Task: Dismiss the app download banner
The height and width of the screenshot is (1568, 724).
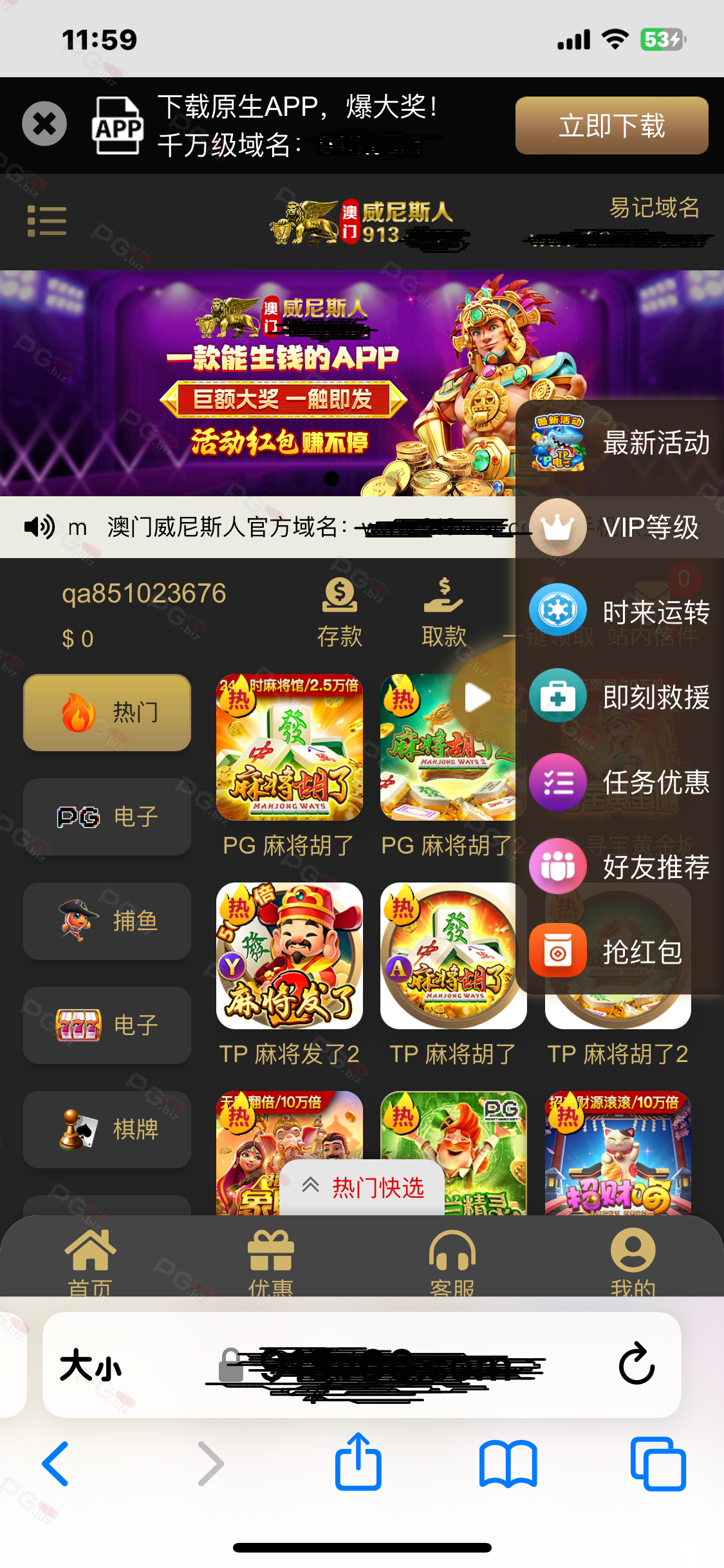Action: coord(44,124)
